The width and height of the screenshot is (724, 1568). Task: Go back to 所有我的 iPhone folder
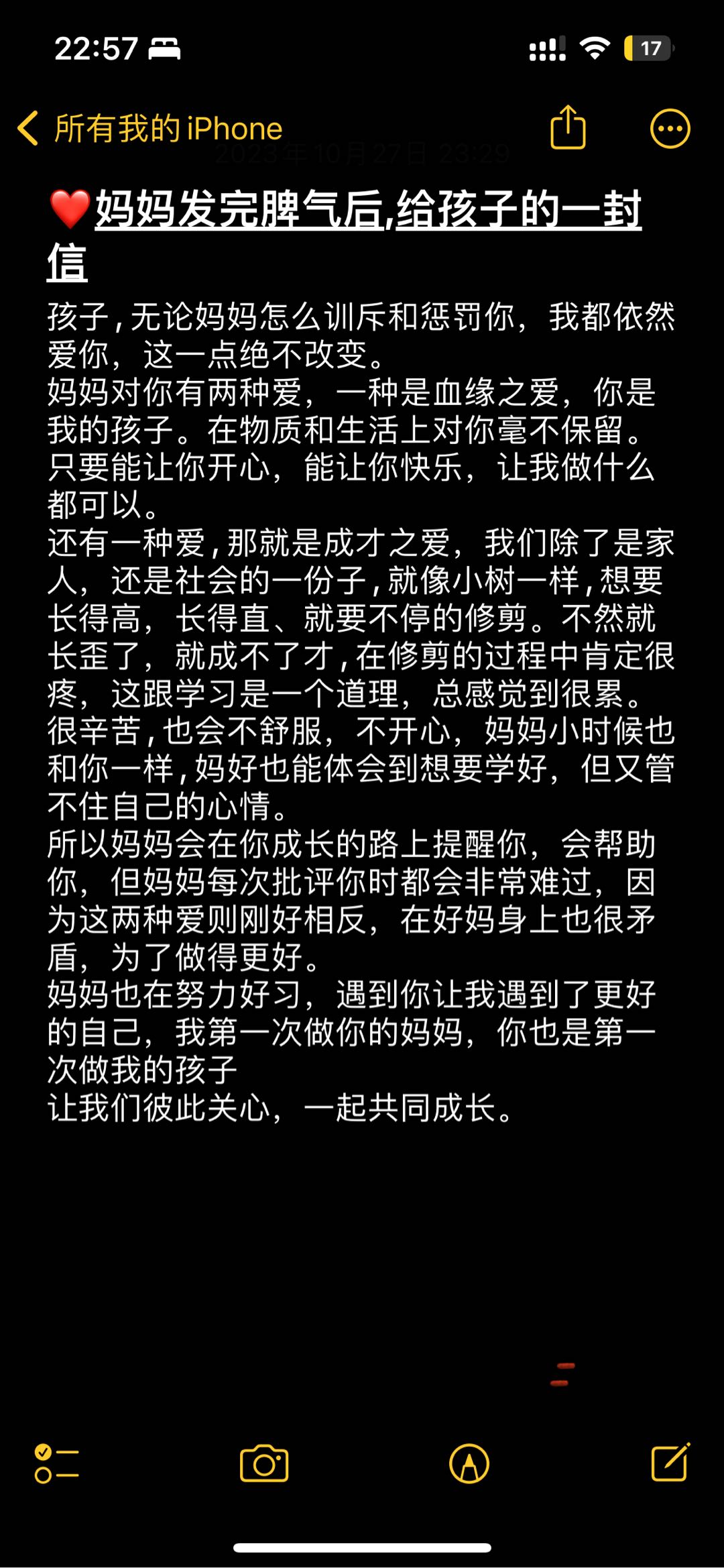(x=150, y=128)
